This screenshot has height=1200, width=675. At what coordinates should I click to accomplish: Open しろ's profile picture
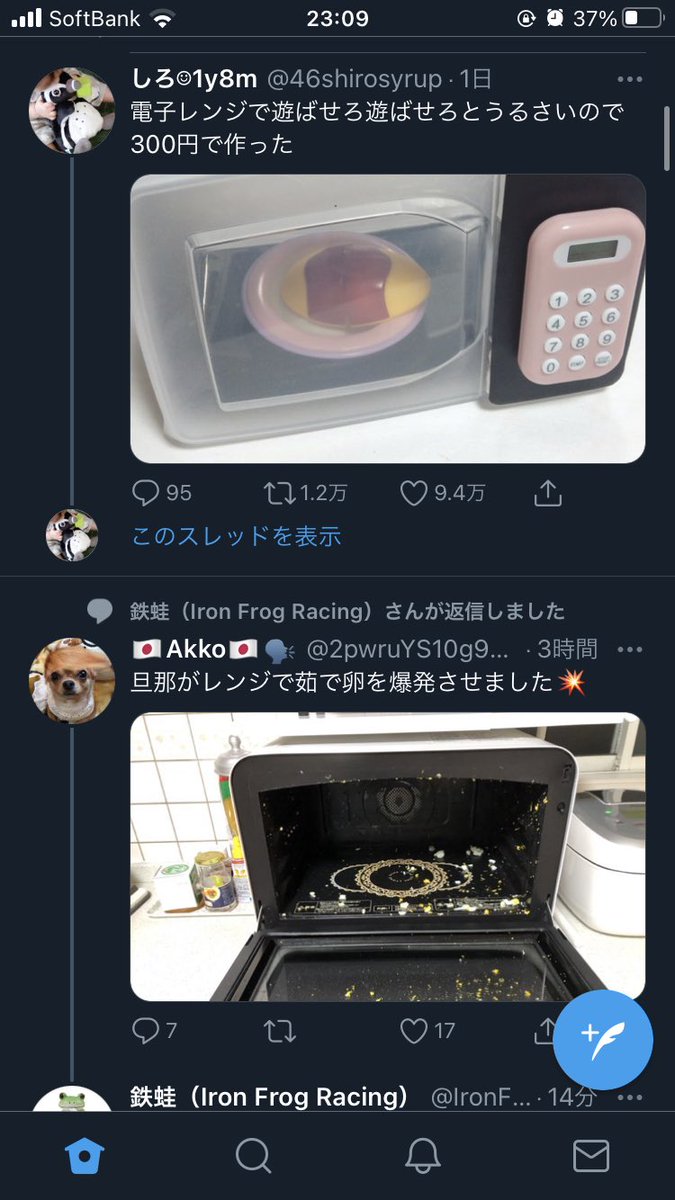[x=71, y=111]
